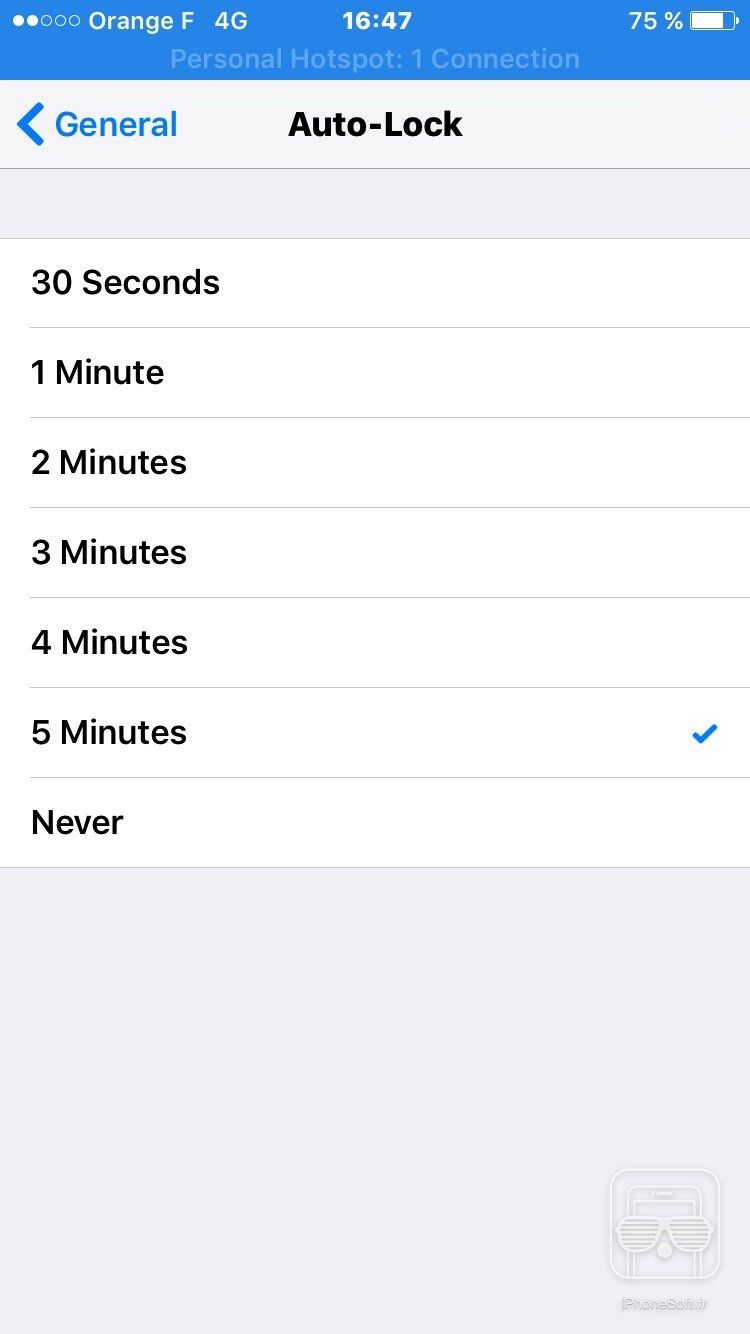Tap the back chevron next to General
This screenshot has height=1334, width=750.
click(28, 124)
